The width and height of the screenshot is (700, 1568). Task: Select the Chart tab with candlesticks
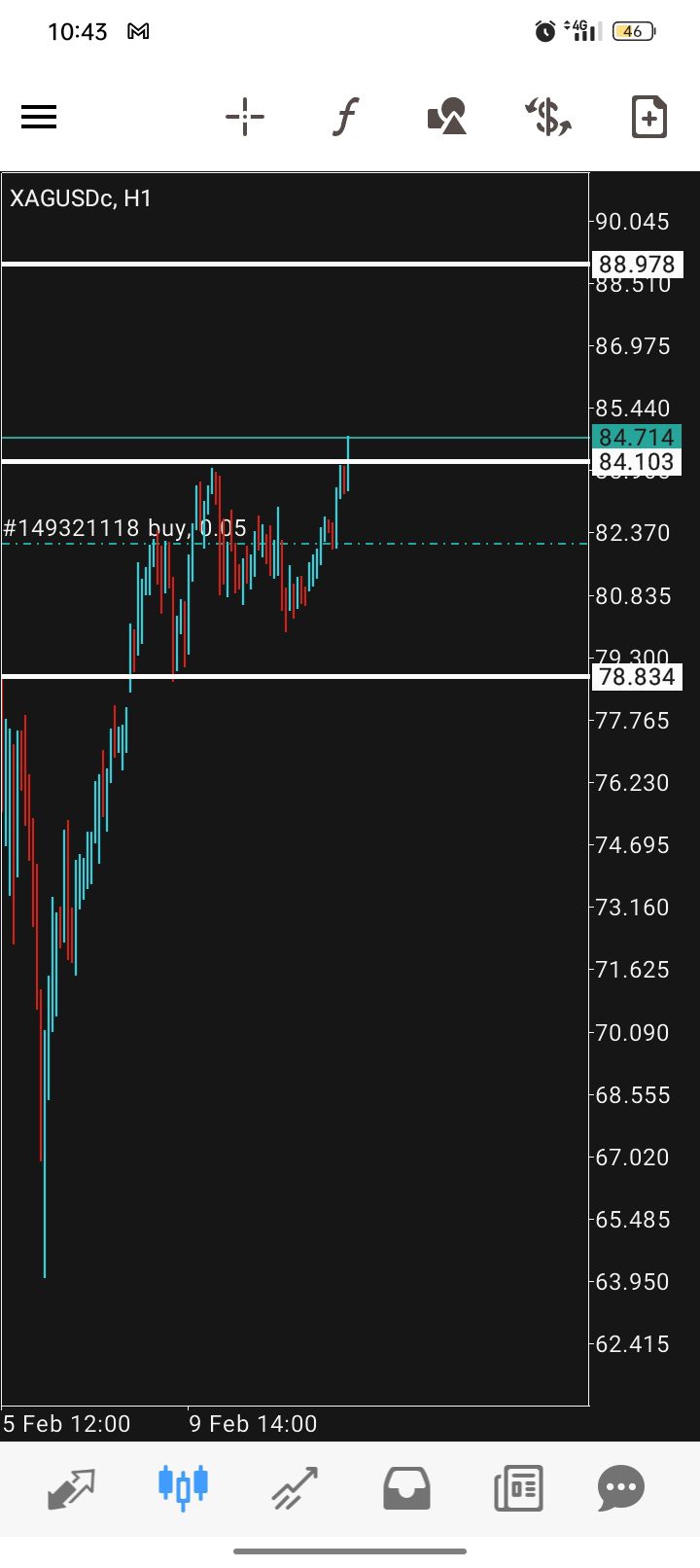pos(183,1488)
